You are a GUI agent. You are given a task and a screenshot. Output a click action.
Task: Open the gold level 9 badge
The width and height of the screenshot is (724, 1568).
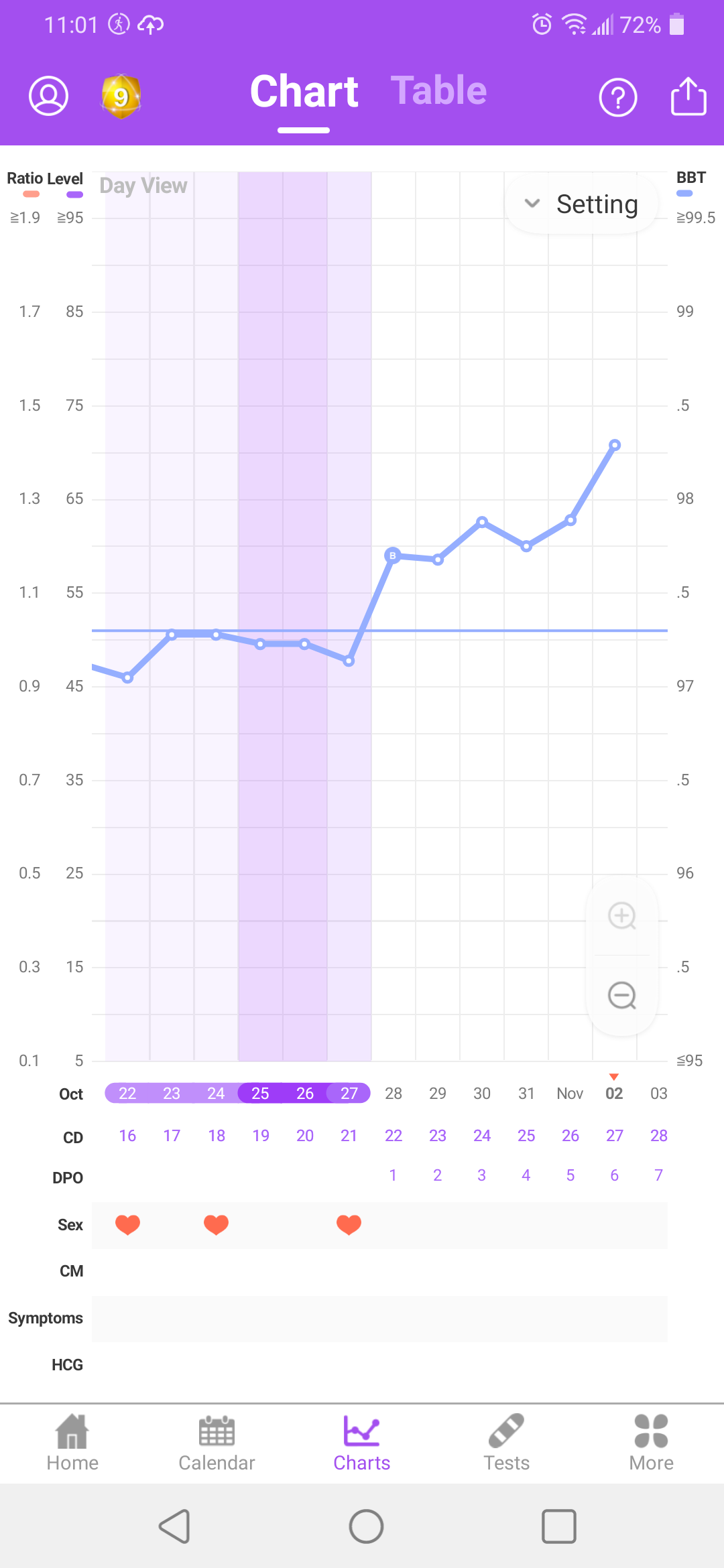tap(121, 96)
